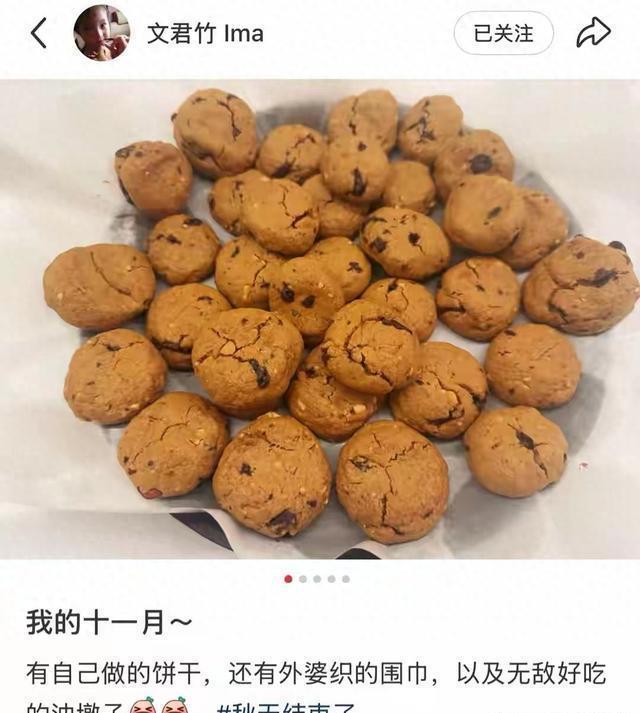The image size is (640, 713).
Task: Open the cookie photo full screen
Action: tap(320, 320)
